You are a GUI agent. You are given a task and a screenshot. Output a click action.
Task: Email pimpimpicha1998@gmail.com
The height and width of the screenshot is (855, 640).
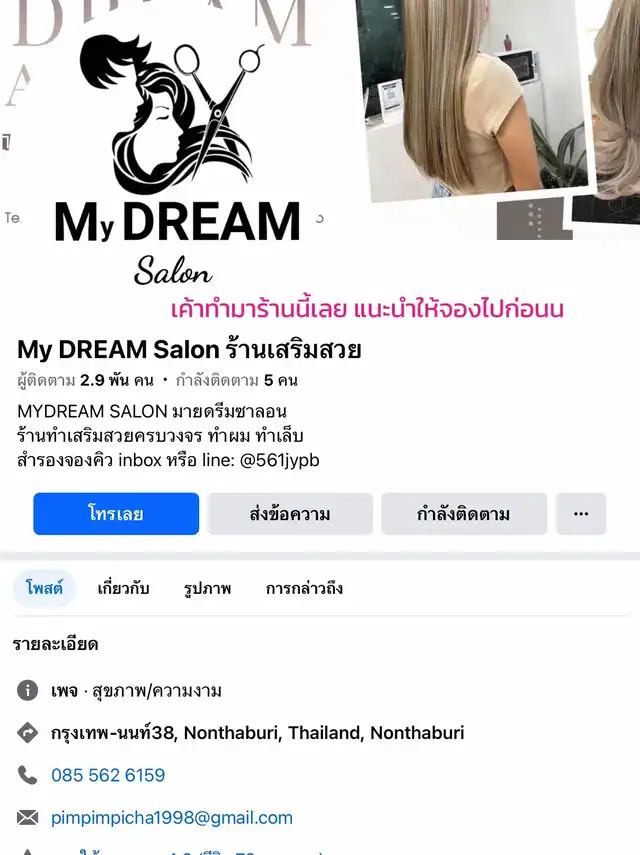[172, 818]
